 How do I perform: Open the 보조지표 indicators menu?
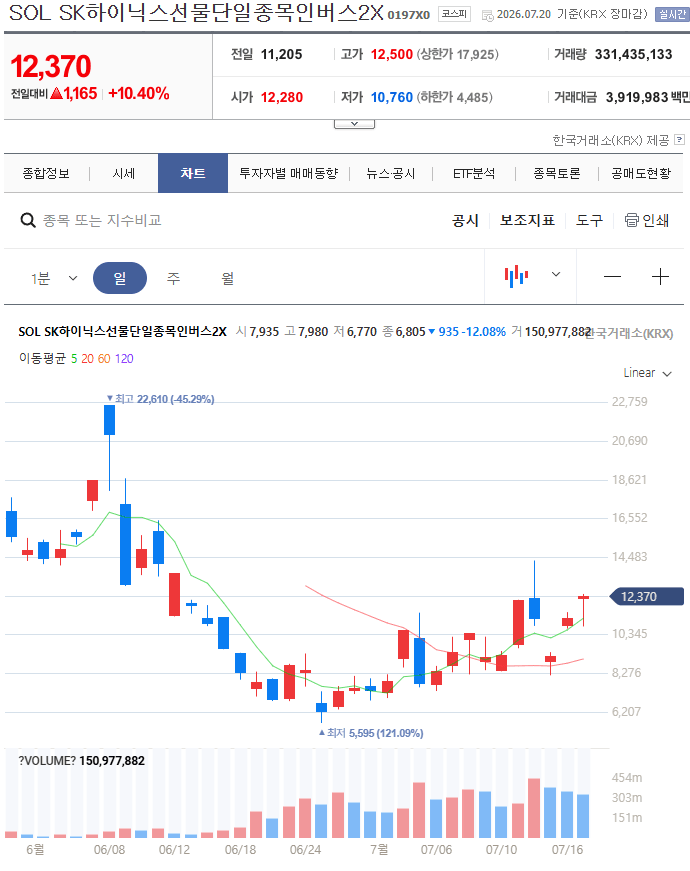click(x=527, y=221)
